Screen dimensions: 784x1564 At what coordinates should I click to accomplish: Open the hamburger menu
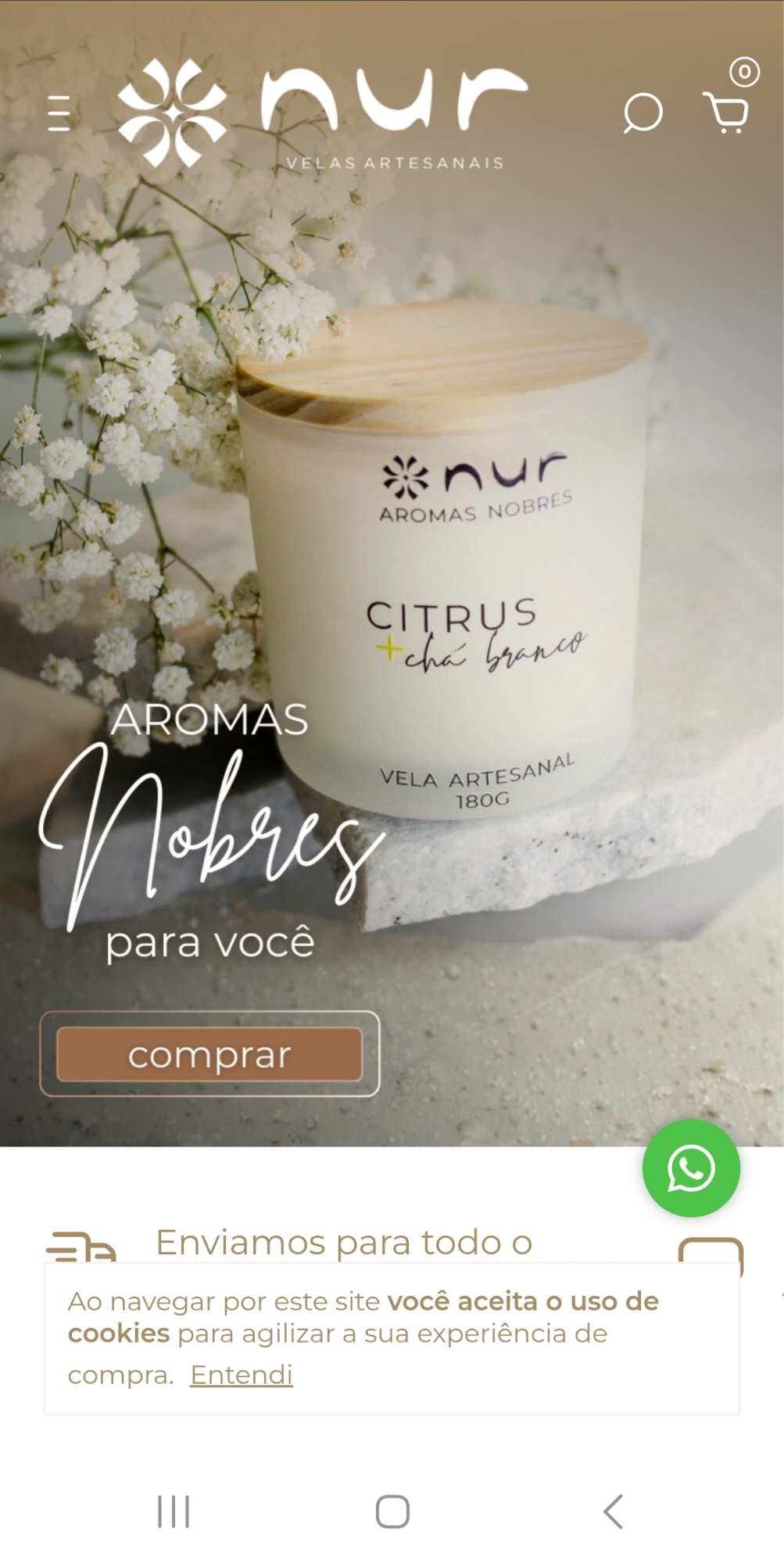click(x=59, y=113)
